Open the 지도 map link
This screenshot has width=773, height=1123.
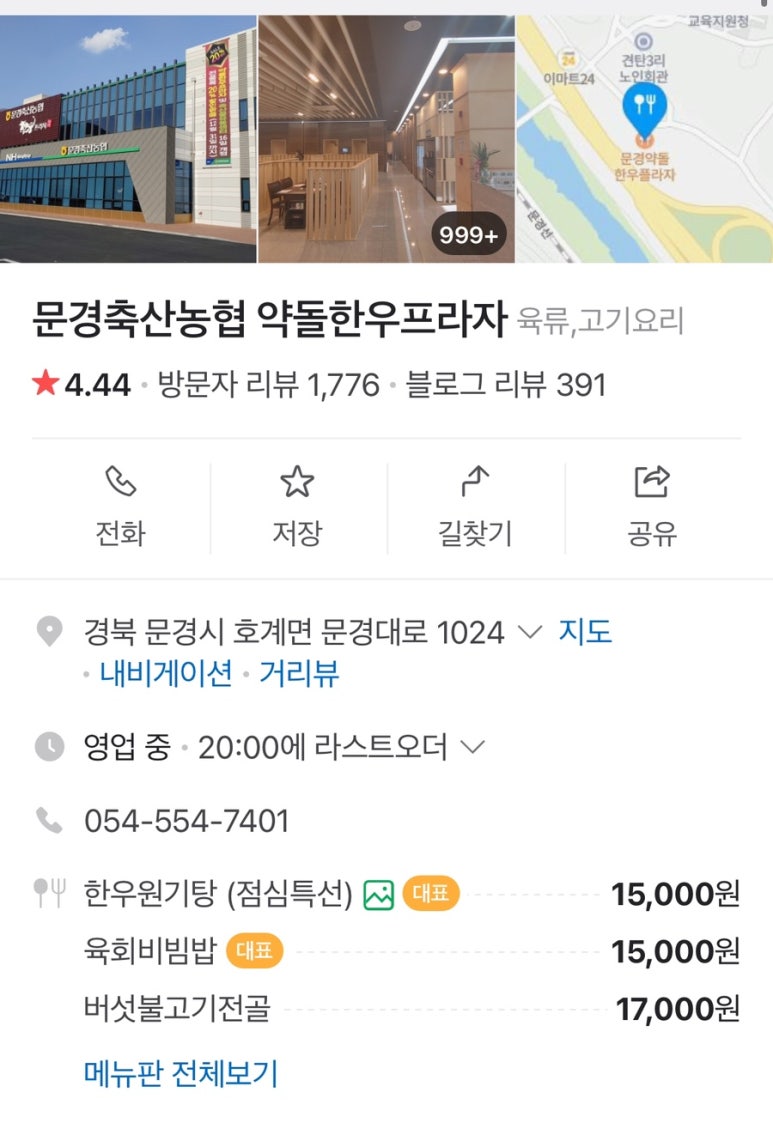584,632
